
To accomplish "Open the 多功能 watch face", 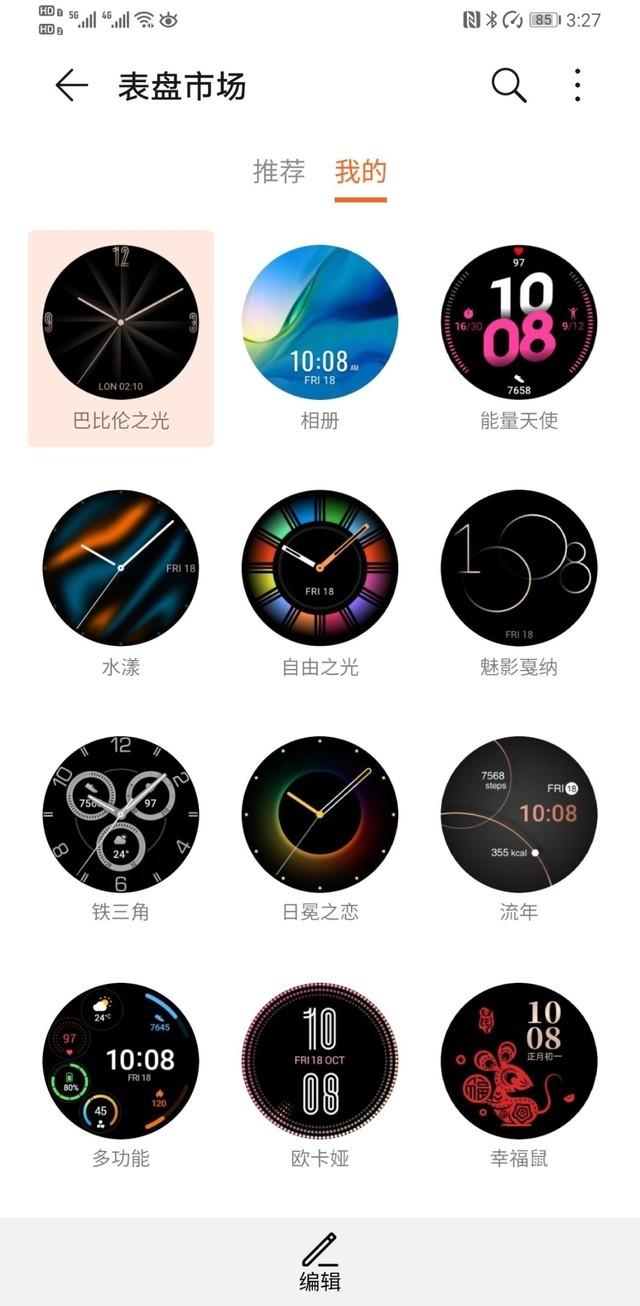I will coord(121,1060).
